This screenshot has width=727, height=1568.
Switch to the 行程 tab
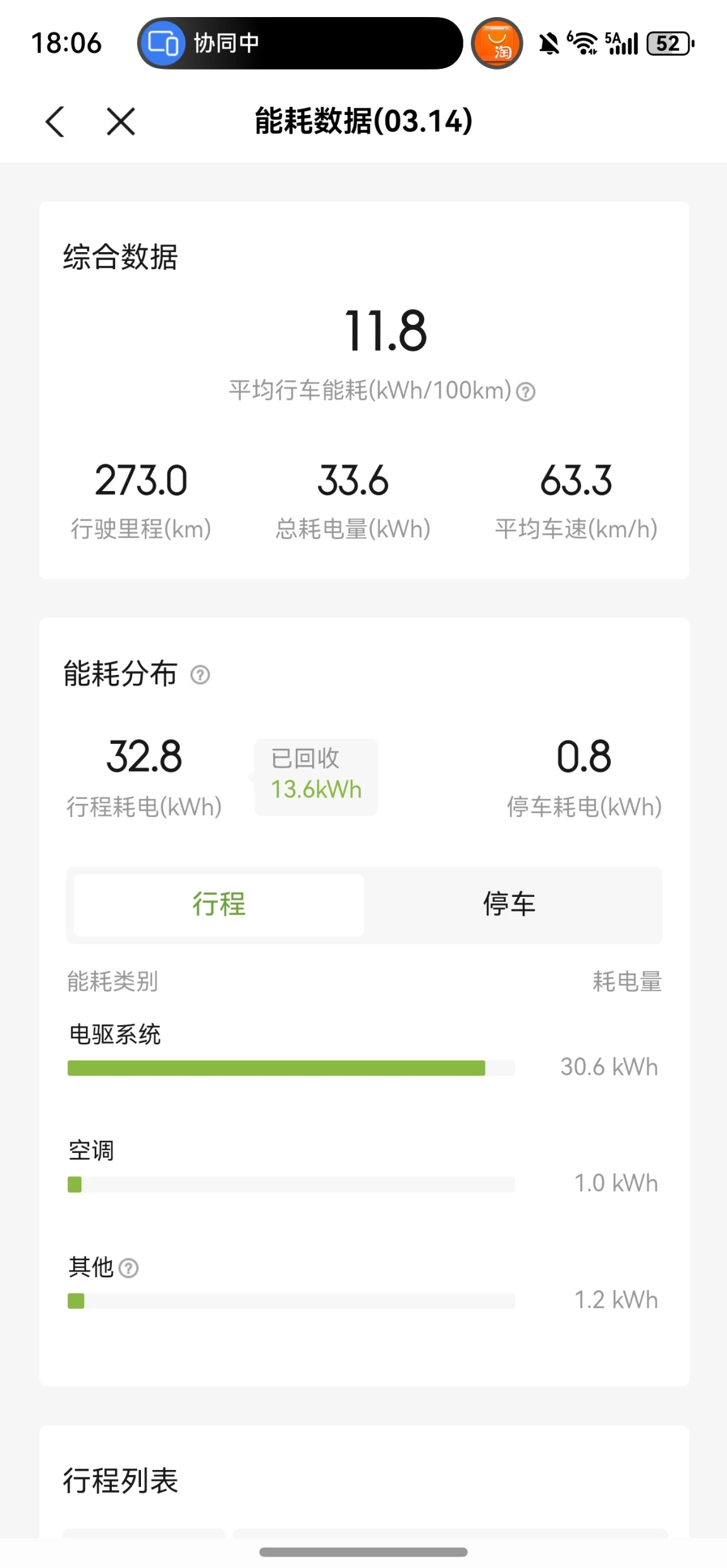click(x=219, y=904)
